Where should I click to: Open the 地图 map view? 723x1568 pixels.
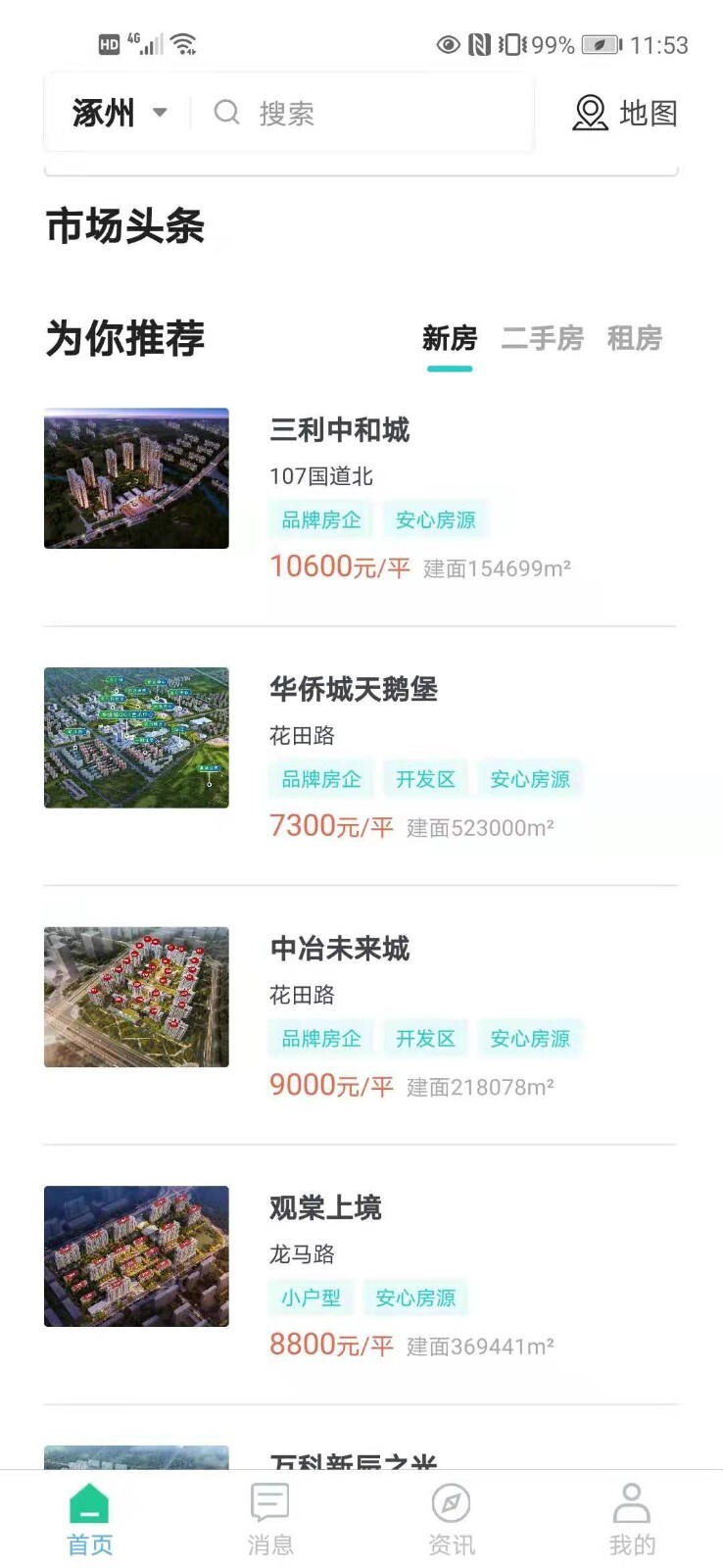pos(649,113)
